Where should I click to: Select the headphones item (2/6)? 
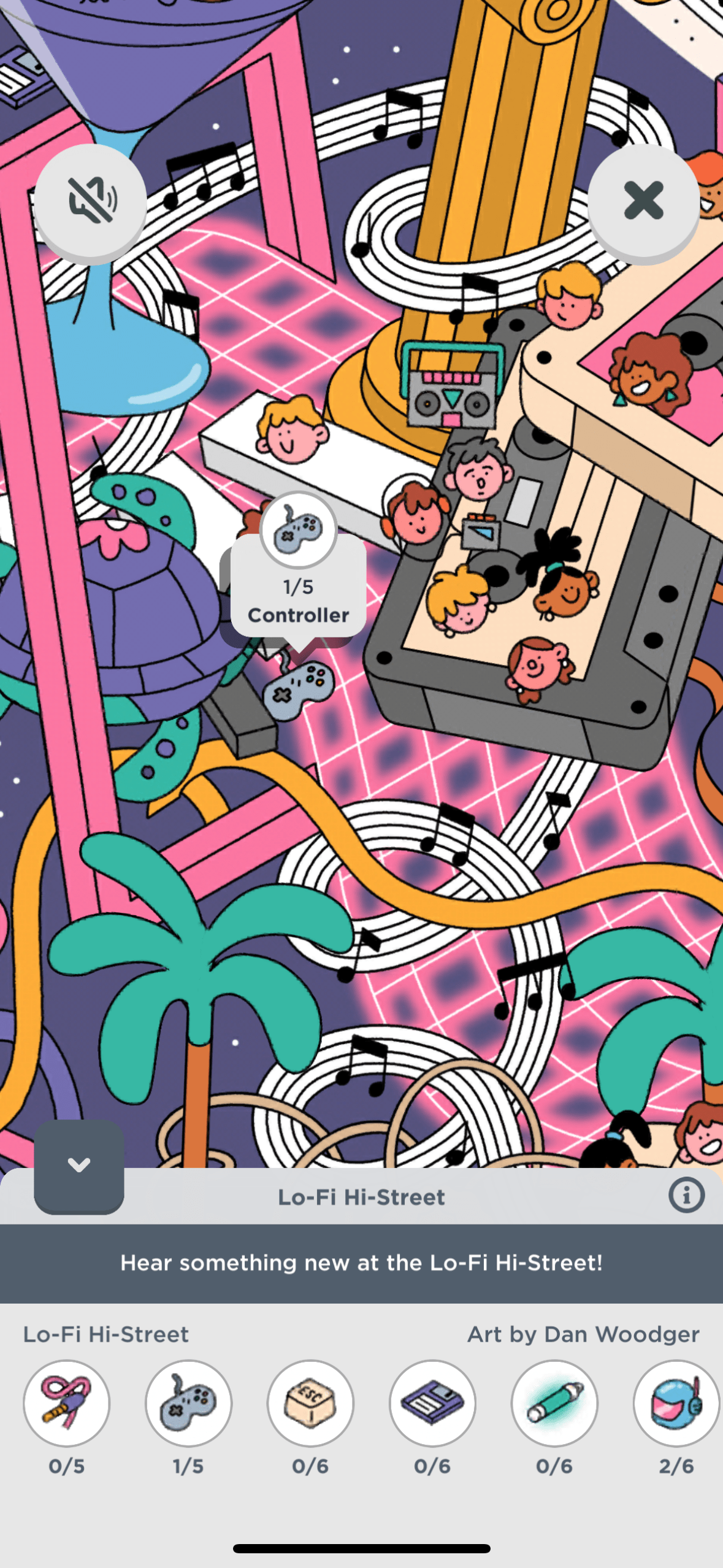click(x=676, y=1402)
